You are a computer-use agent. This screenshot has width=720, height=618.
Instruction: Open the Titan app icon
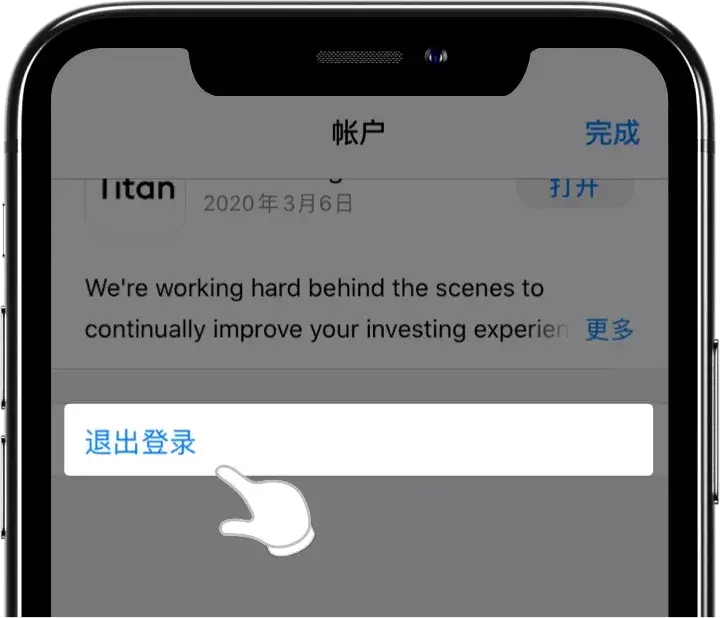pyautogui.click(x=136, y=195)
